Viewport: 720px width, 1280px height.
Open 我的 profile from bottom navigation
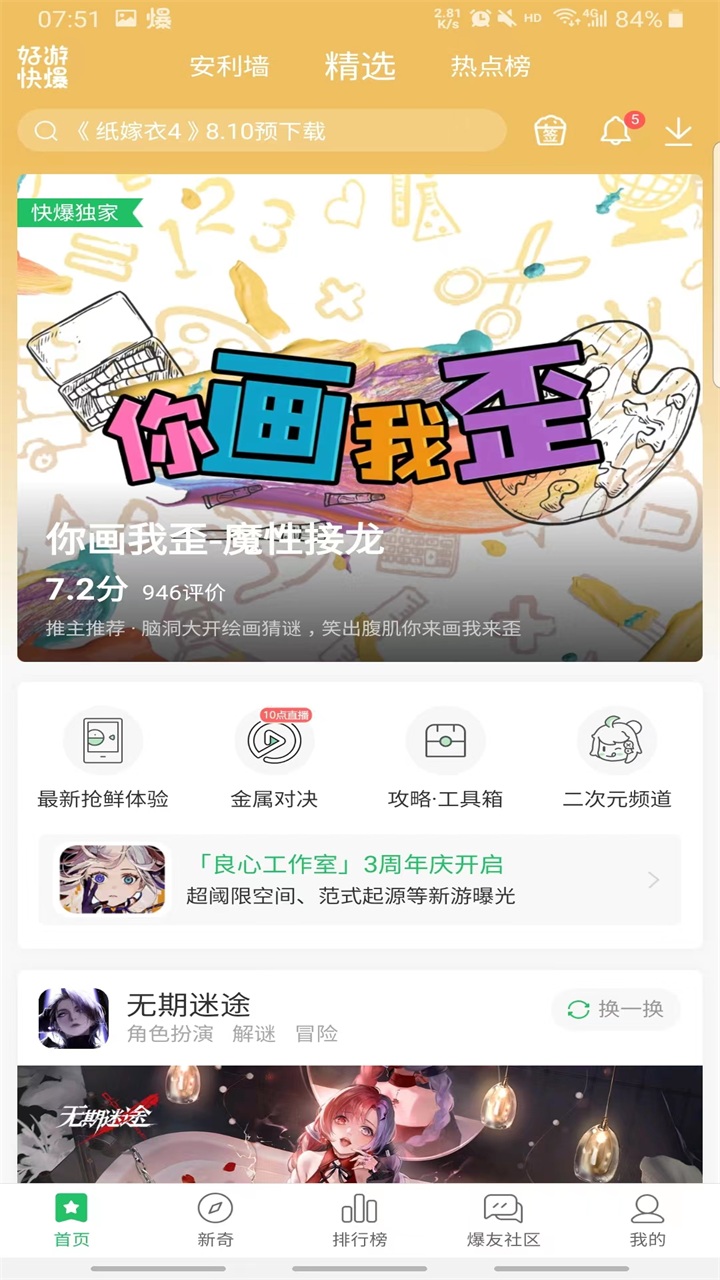[x=646, y=1220]
